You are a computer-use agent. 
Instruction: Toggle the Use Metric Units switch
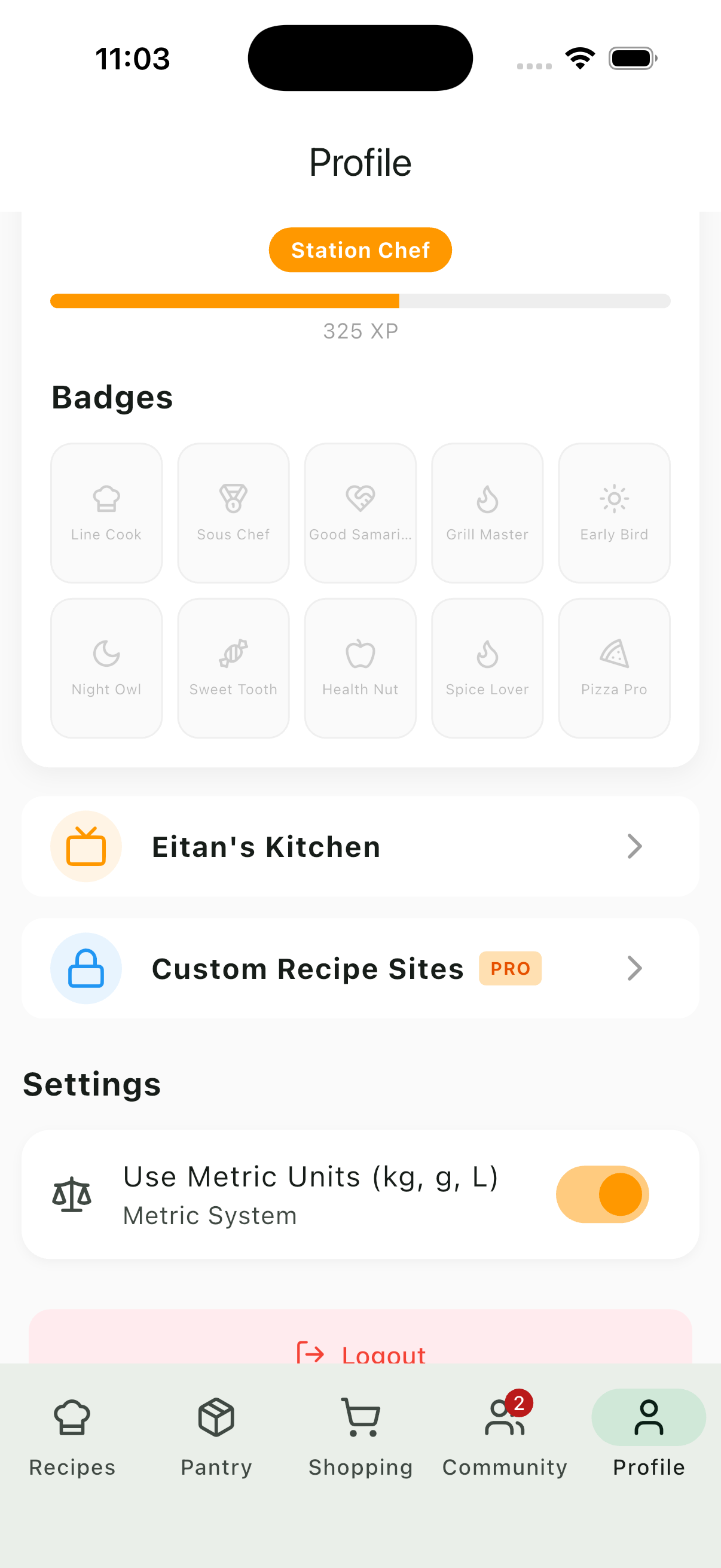[602, 1194]
